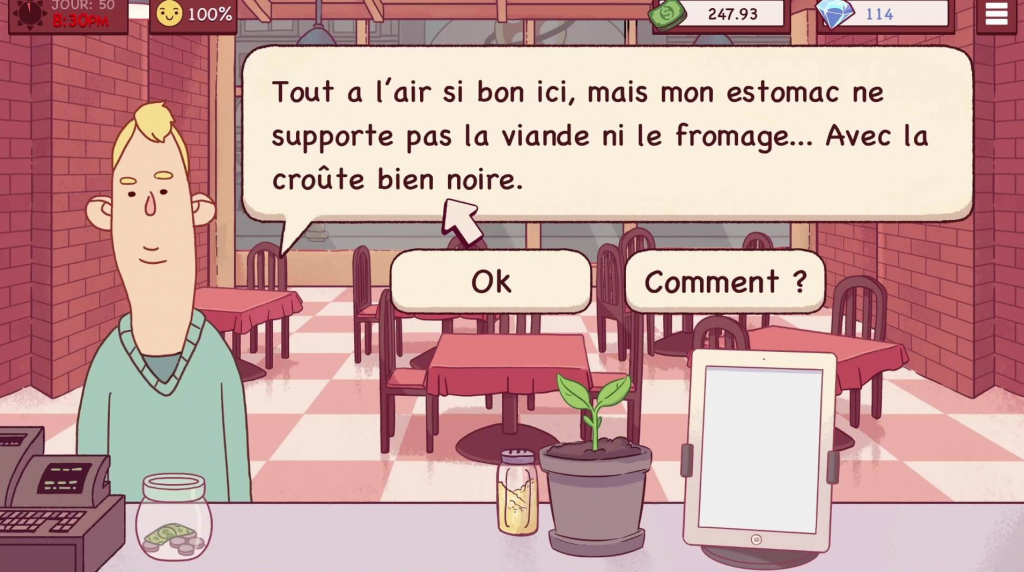Open the hamburger menu
Viewport: 1024px width, 572px height.
click(x=996, y=14)
